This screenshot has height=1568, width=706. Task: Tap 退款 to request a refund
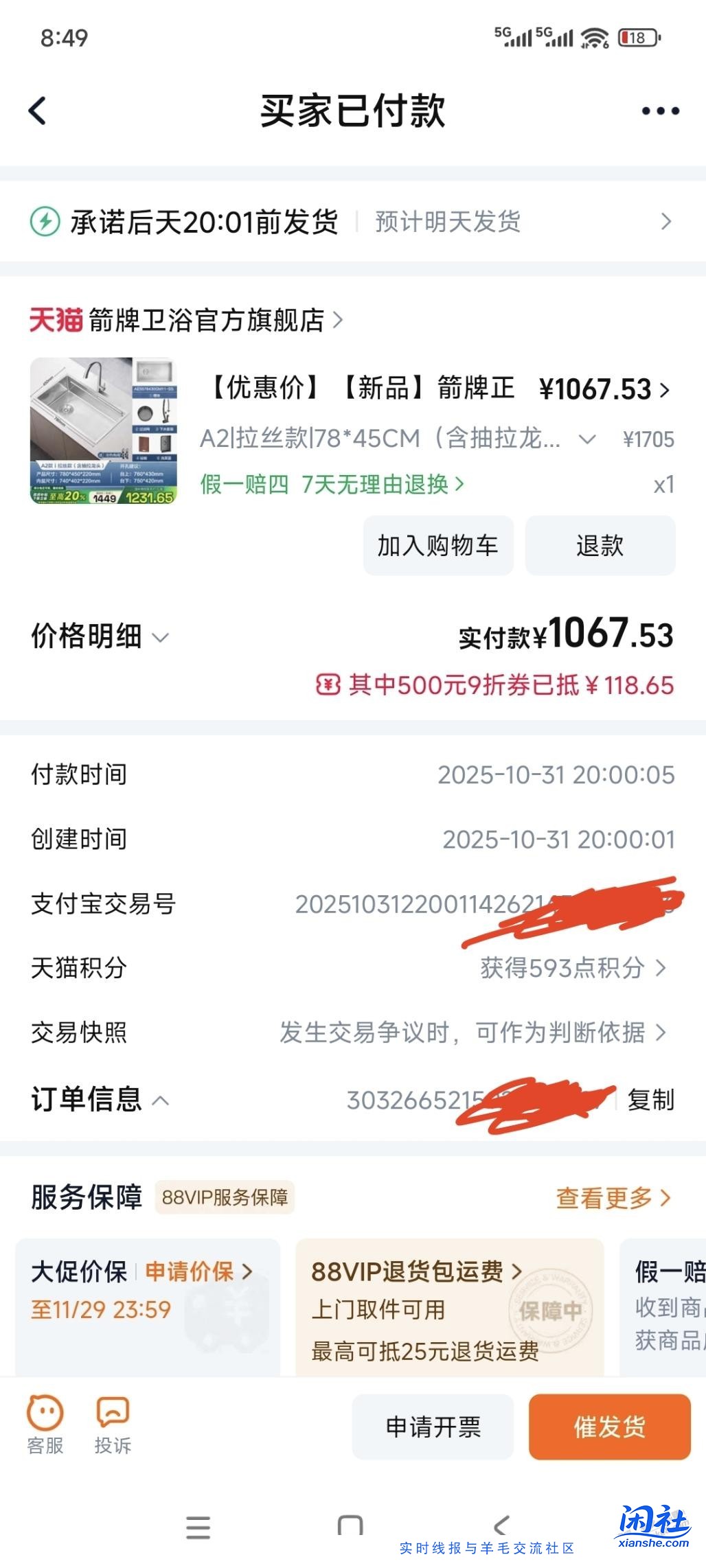click(600, 545)
